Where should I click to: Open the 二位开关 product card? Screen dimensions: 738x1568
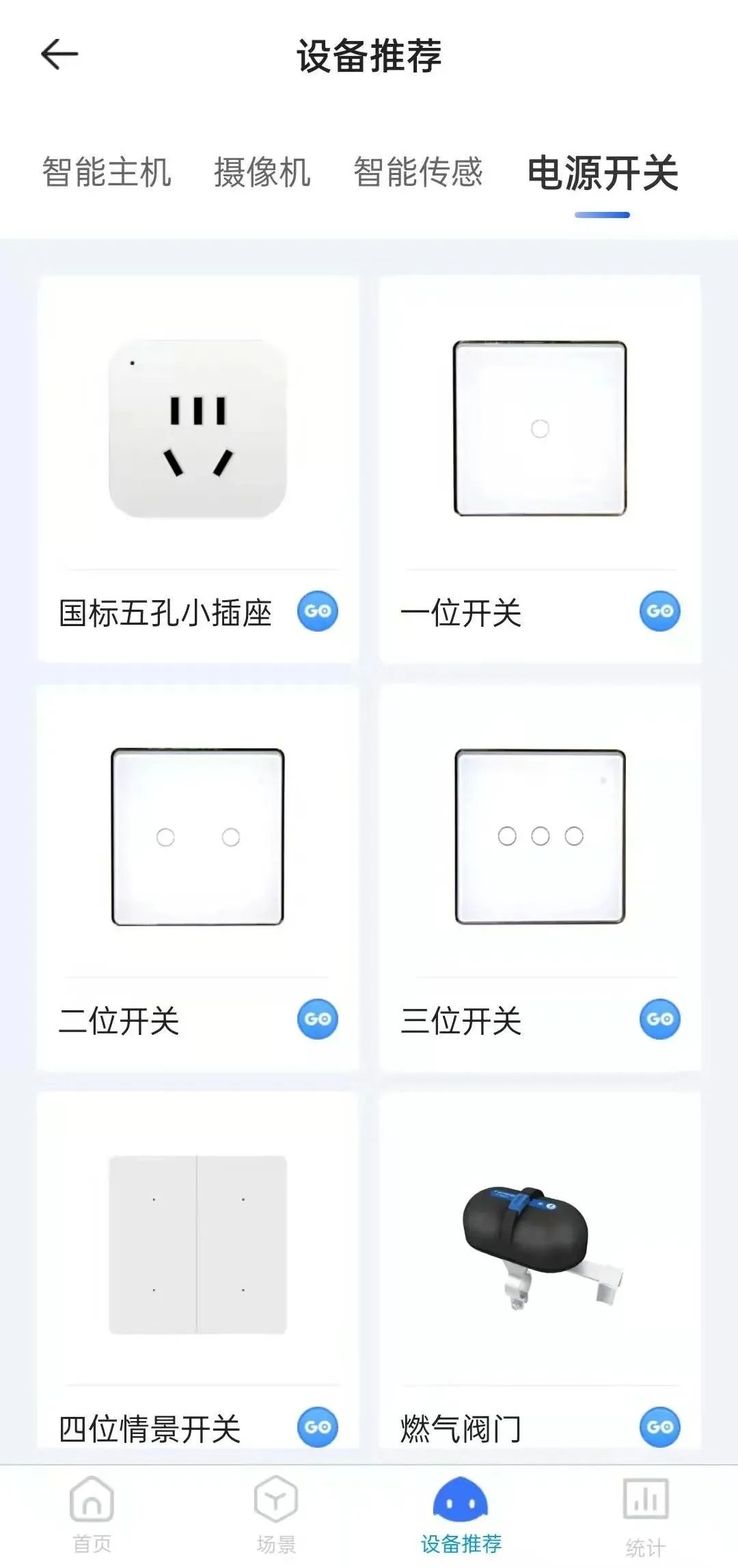(x=197, y=837)
